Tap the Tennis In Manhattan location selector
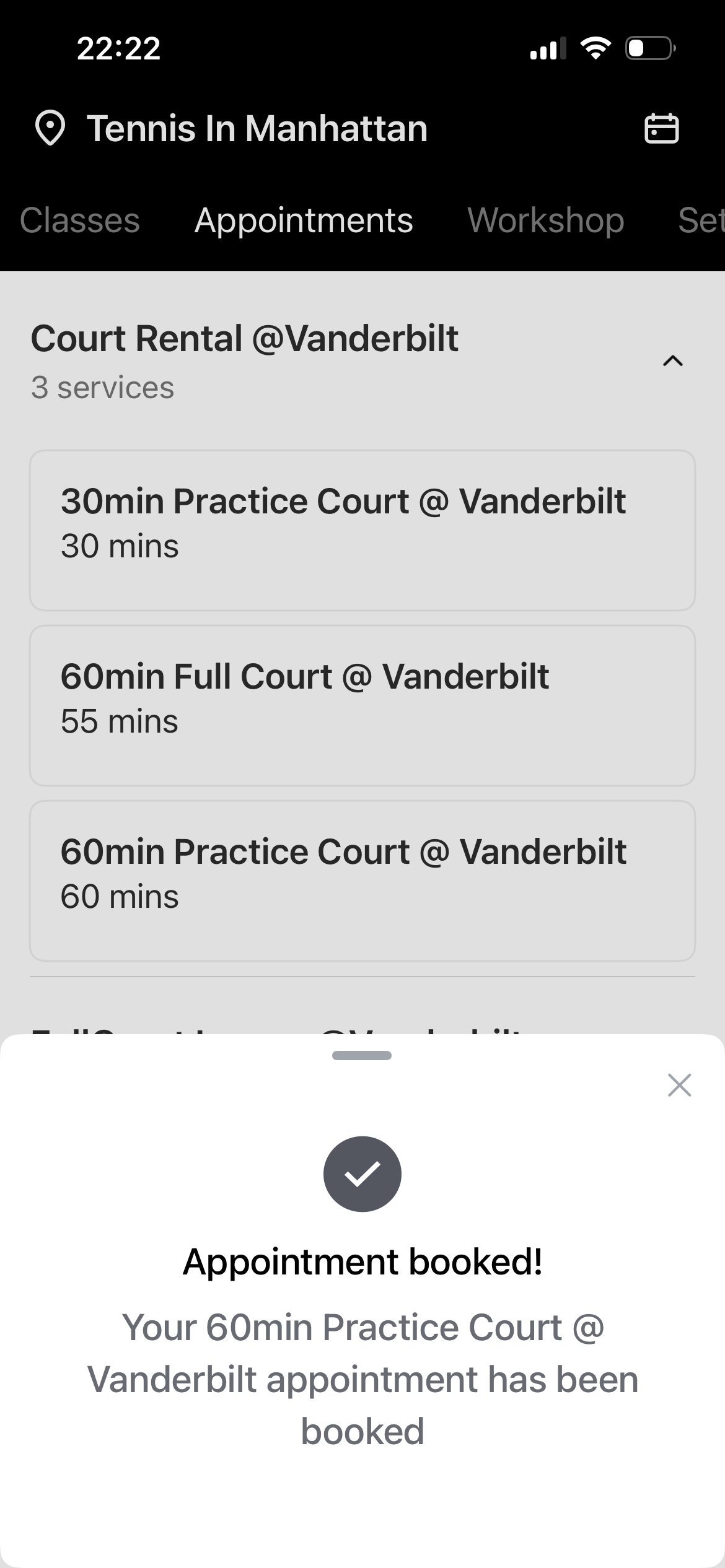This screenshot has height=1568, width=725. point(231,129)
